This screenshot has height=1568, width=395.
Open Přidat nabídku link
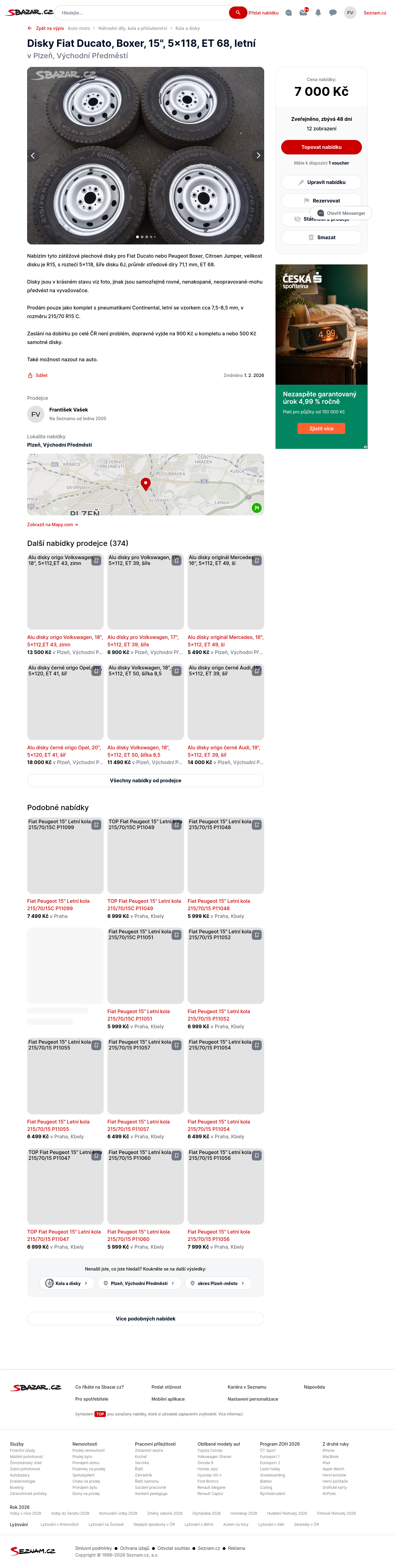tap(263, 13)
